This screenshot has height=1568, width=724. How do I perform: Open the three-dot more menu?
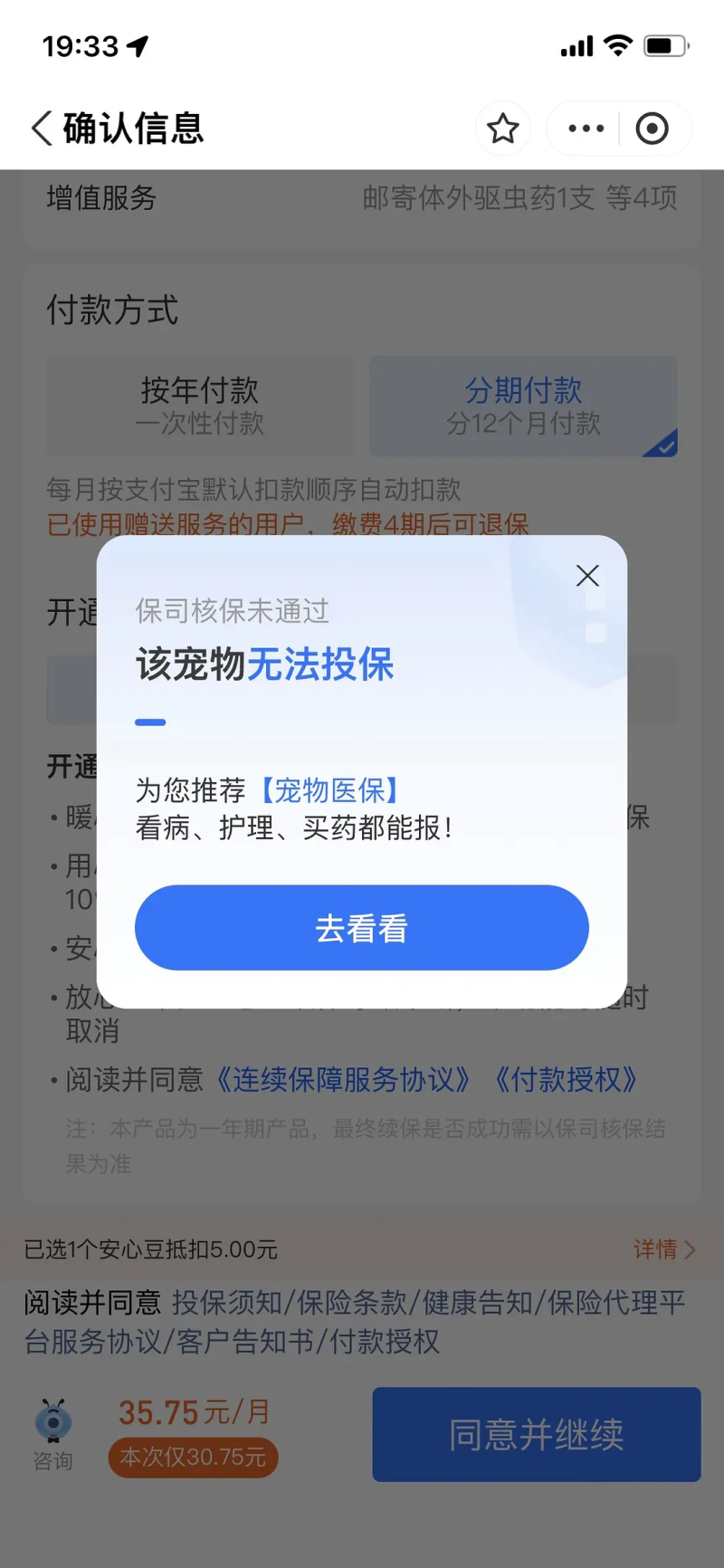[586, 129]
